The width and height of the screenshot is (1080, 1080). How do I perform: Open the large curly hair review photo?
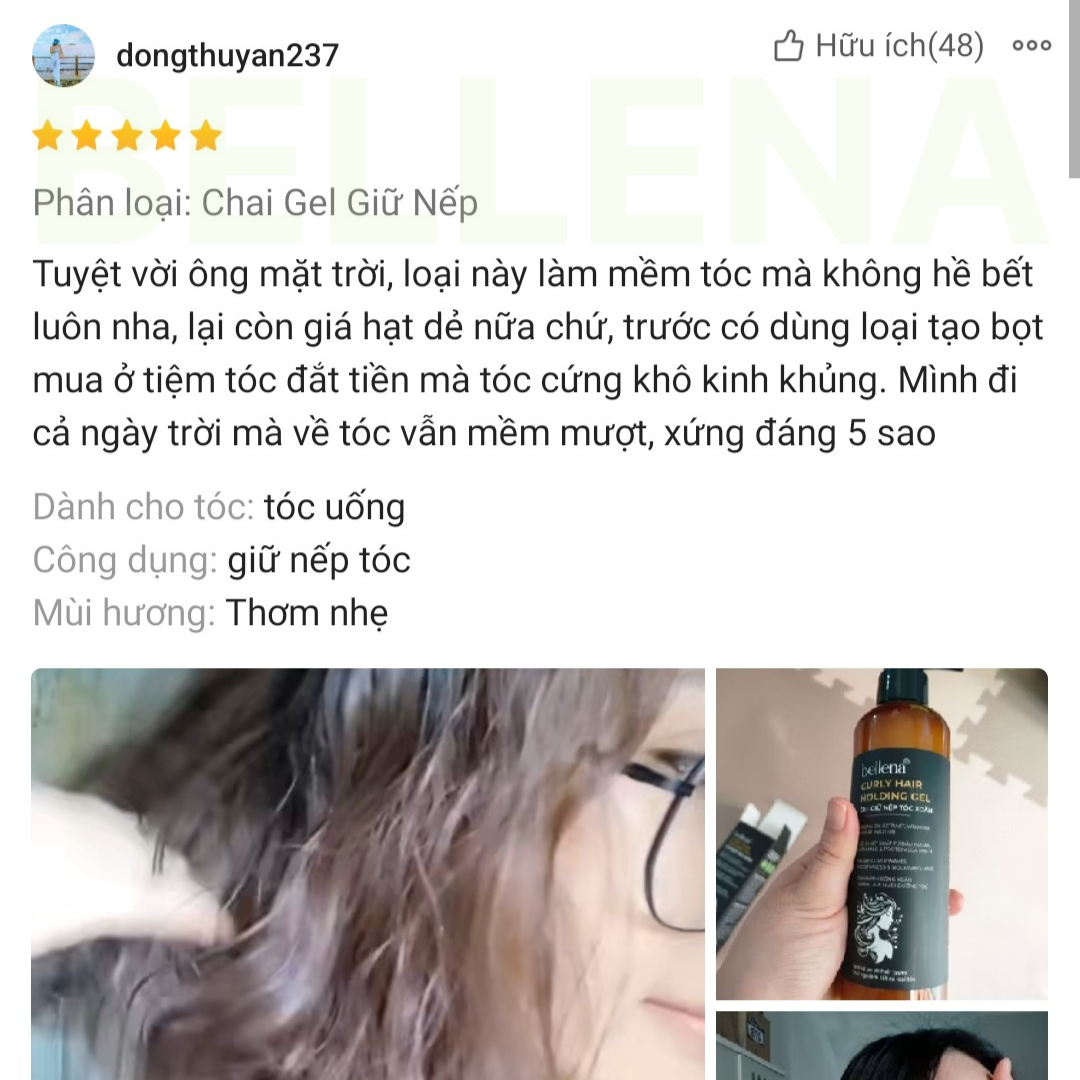coord(368,874)
